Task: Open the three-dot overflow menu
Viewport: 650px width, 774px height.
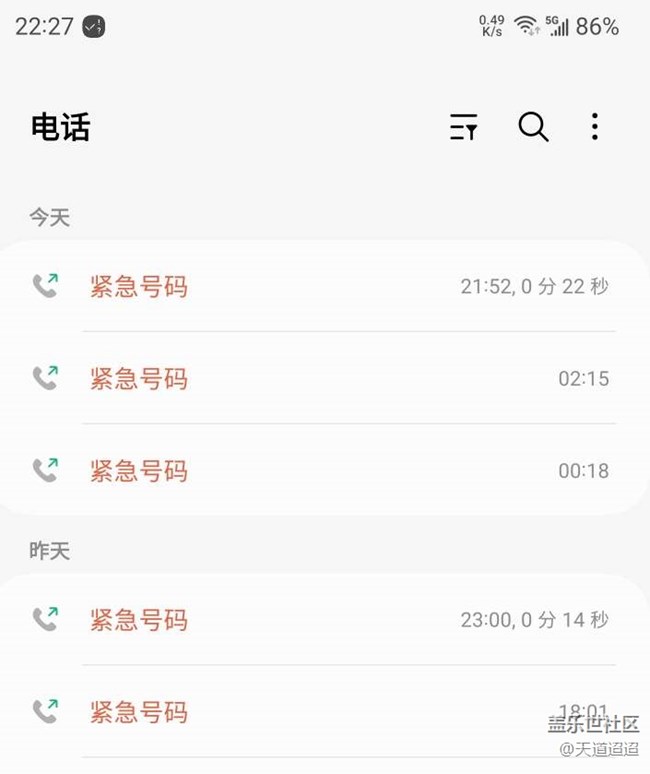Action: pyautogui.click(x=594, y=127)
